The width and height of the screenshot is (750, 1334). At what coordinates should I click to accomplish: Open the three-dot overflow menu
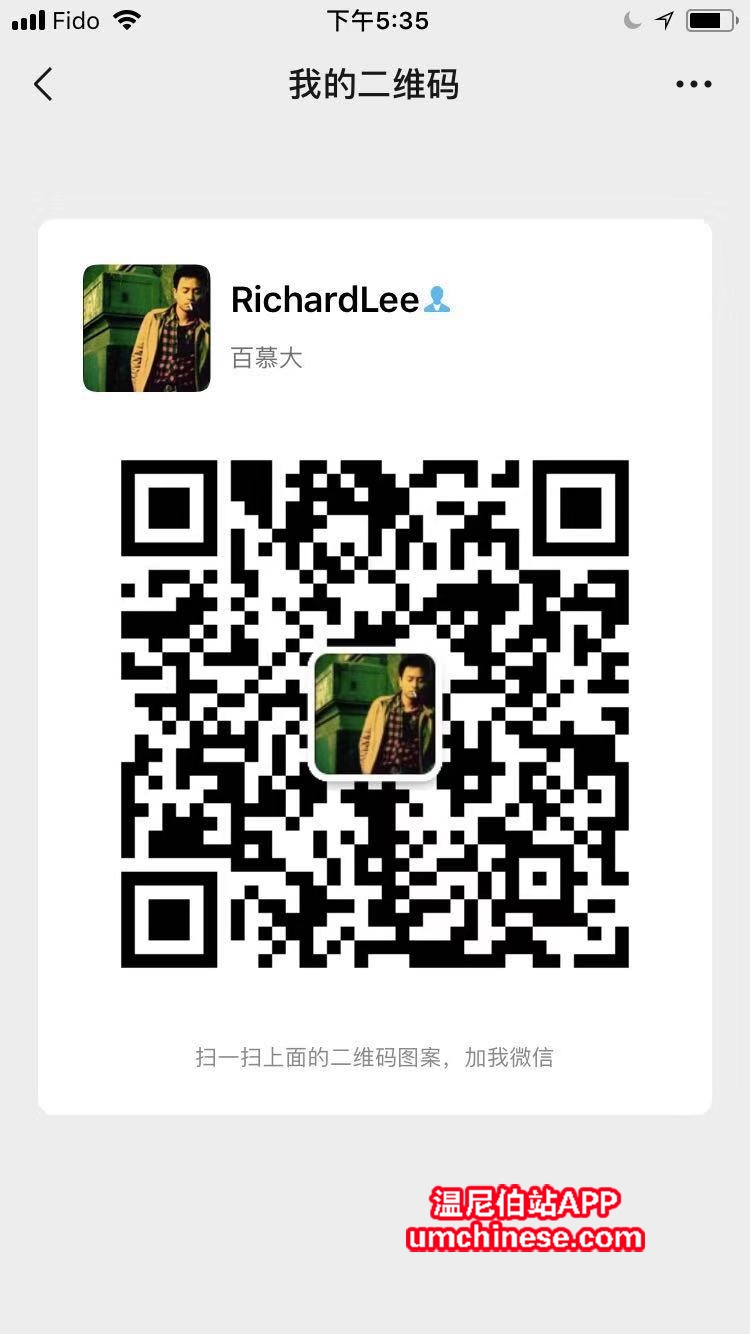(x=693, y=84)
